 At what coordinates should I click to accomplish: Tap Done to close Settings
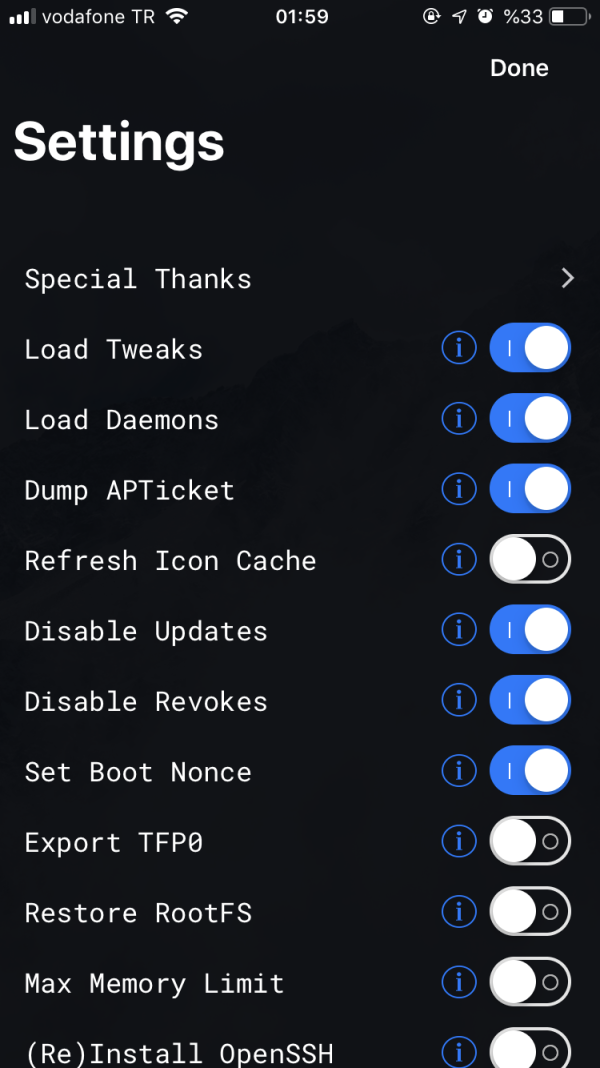pyautogui.click(x=519, y=68)
